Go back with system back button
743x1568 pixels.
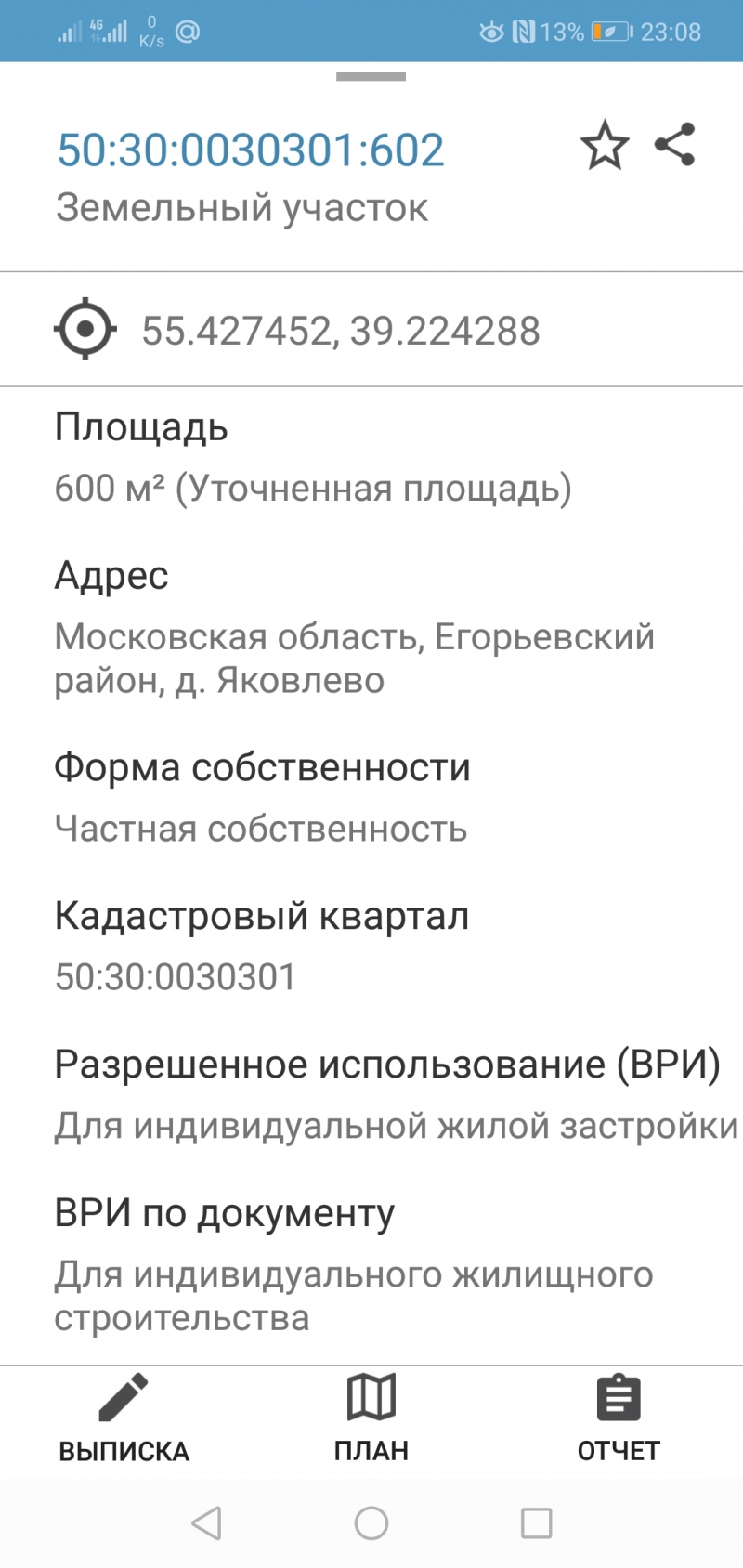click(206, 1523)
